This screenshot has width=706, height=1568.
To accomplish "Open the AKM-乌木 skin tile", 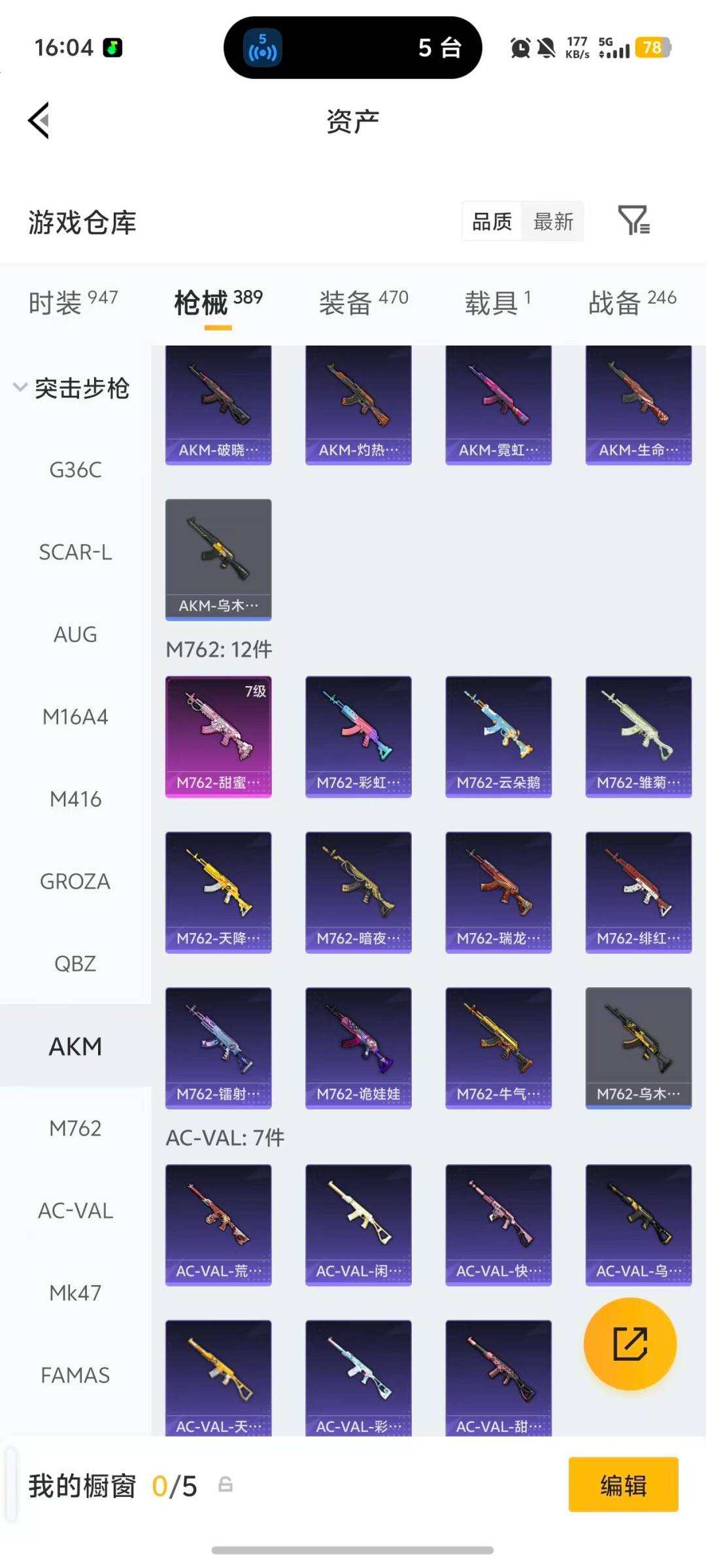I will click(x=218, y=559).
